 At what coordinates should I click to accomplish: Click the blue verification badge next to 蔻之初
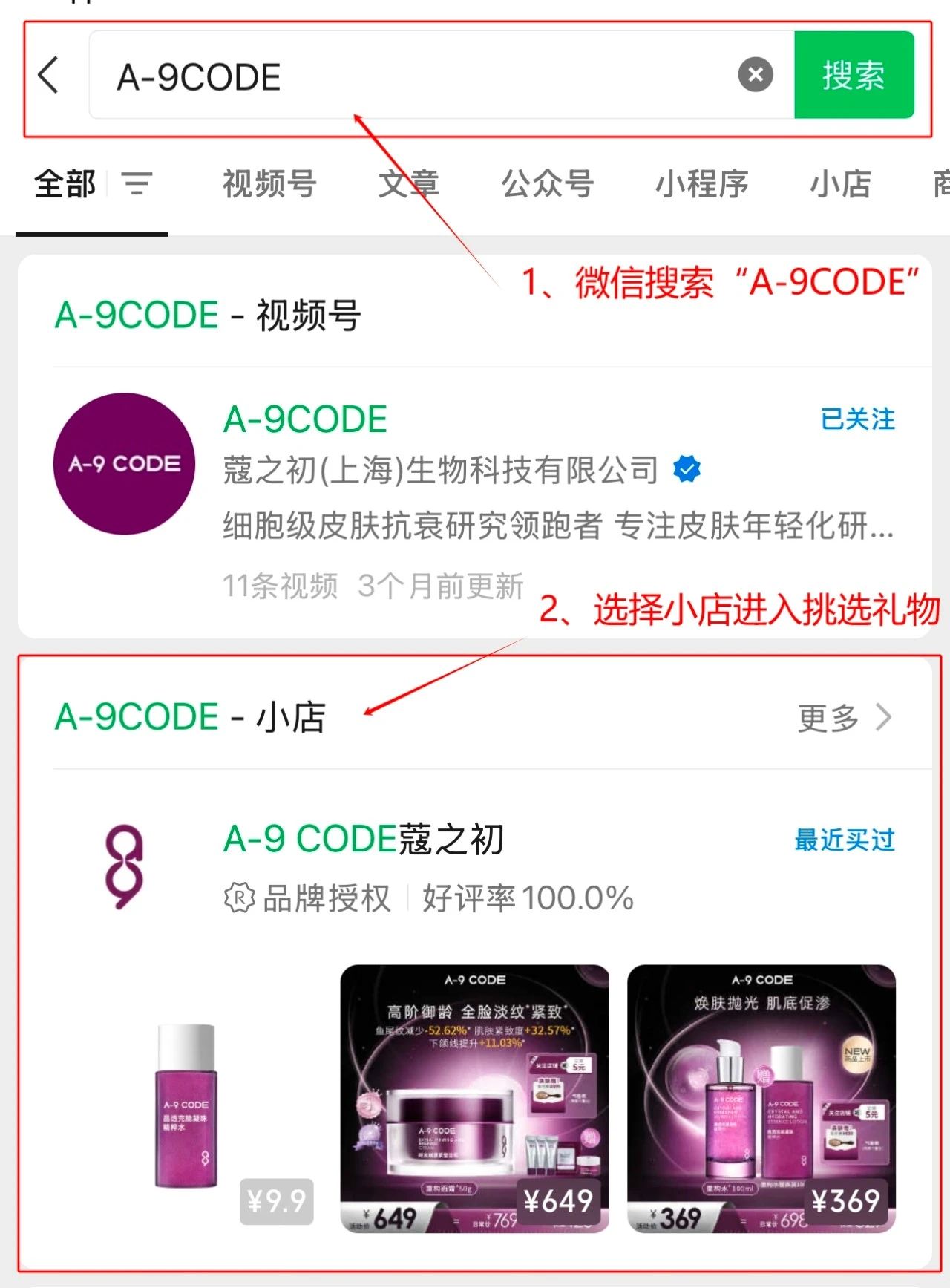685,469
